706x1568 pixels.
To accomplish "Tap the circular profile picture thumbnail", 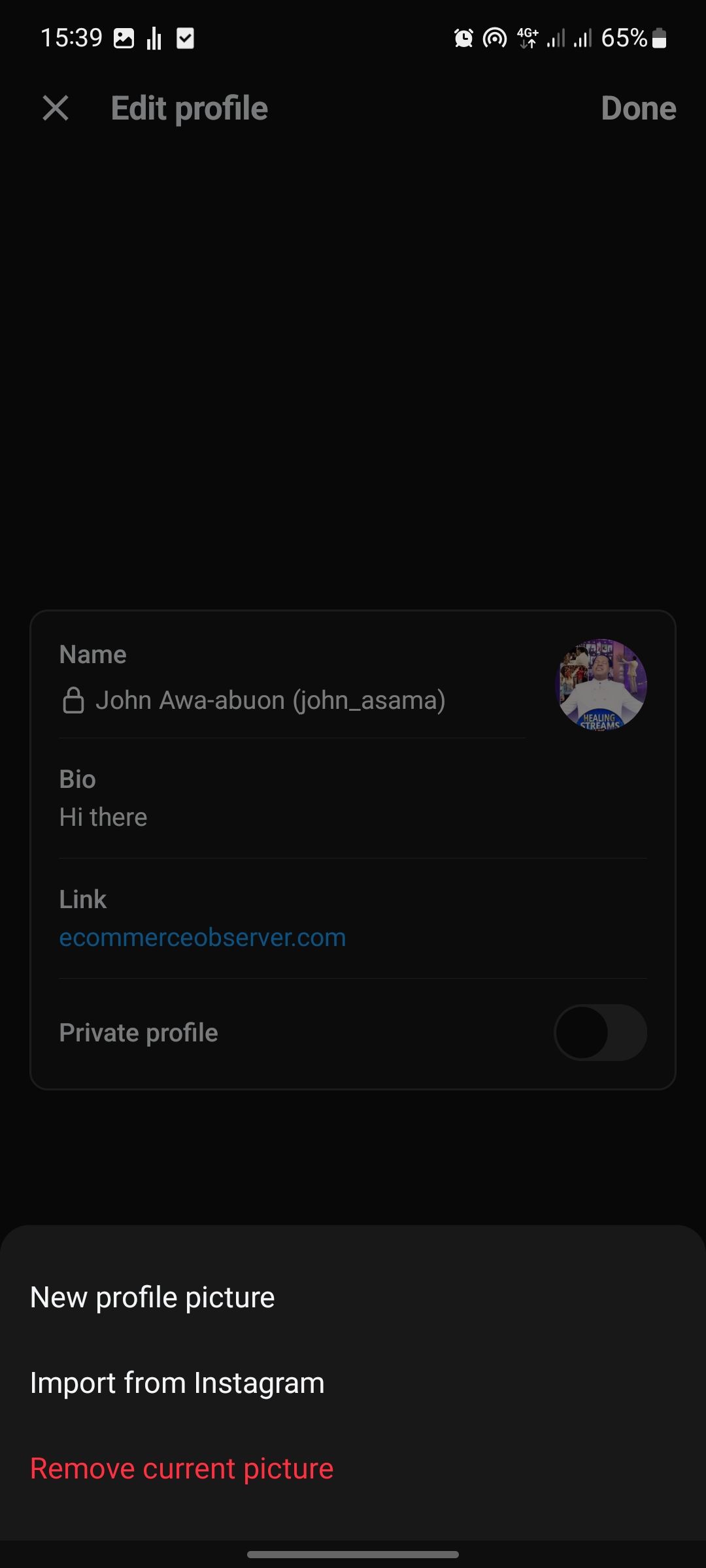I will click(600, 684).
